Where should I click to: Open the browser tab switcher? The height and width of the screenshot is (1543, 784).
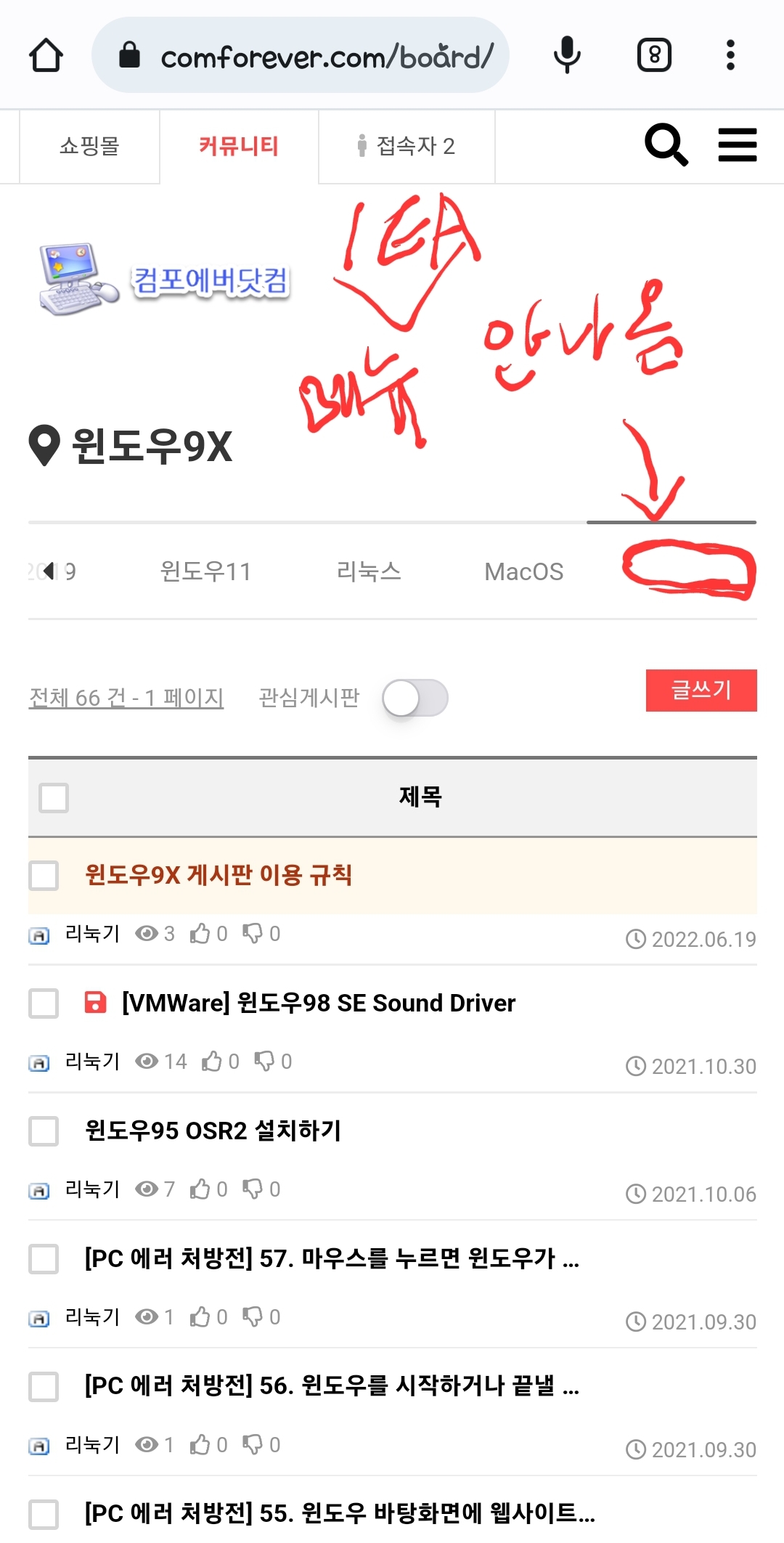654,55
